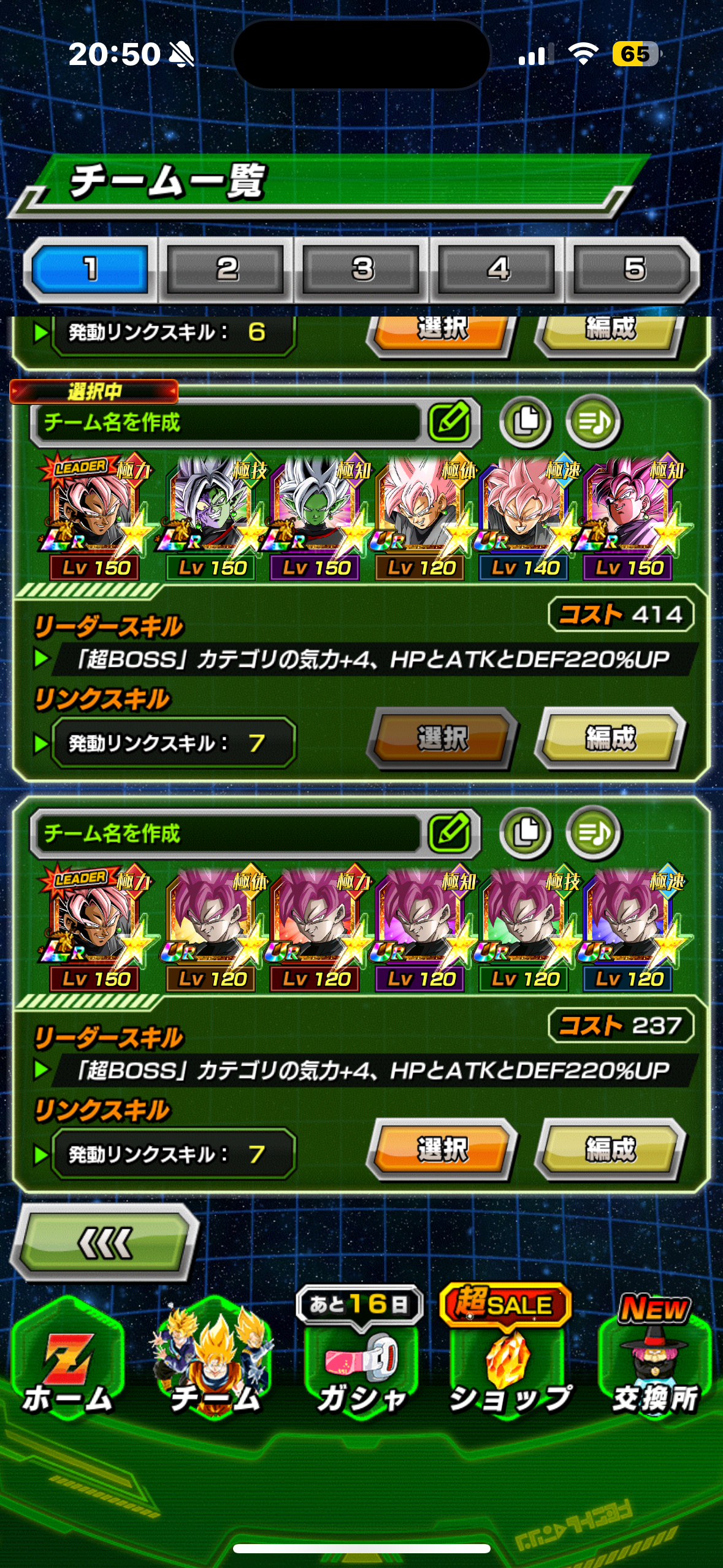Open the ガシャ tab
Screen dimensions: 723x1568
(x=361, y=1355)
